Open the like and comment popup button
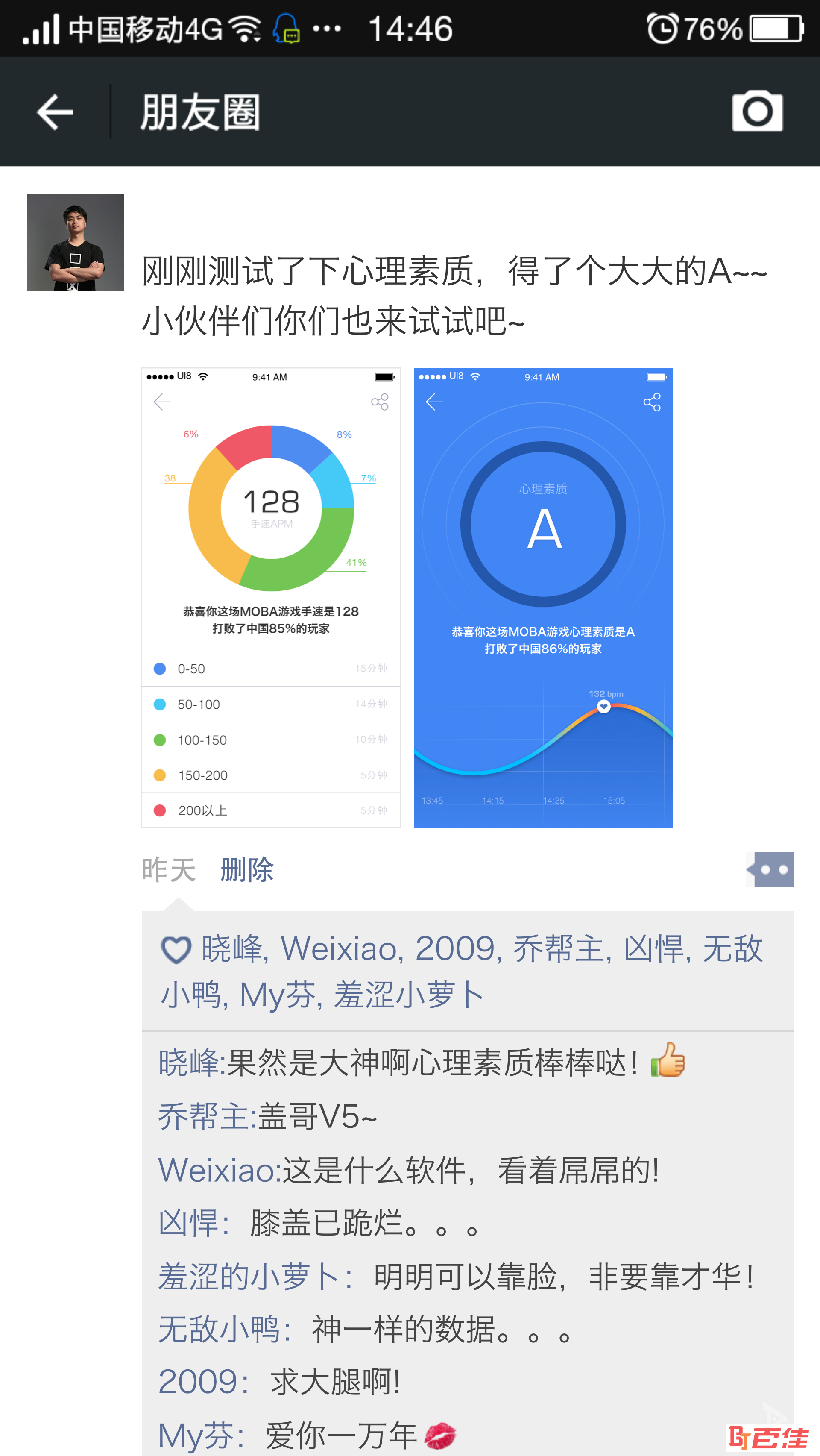The height and width of the screenshot is (1456, 820). pyautogui.click(x=770, y=869)
